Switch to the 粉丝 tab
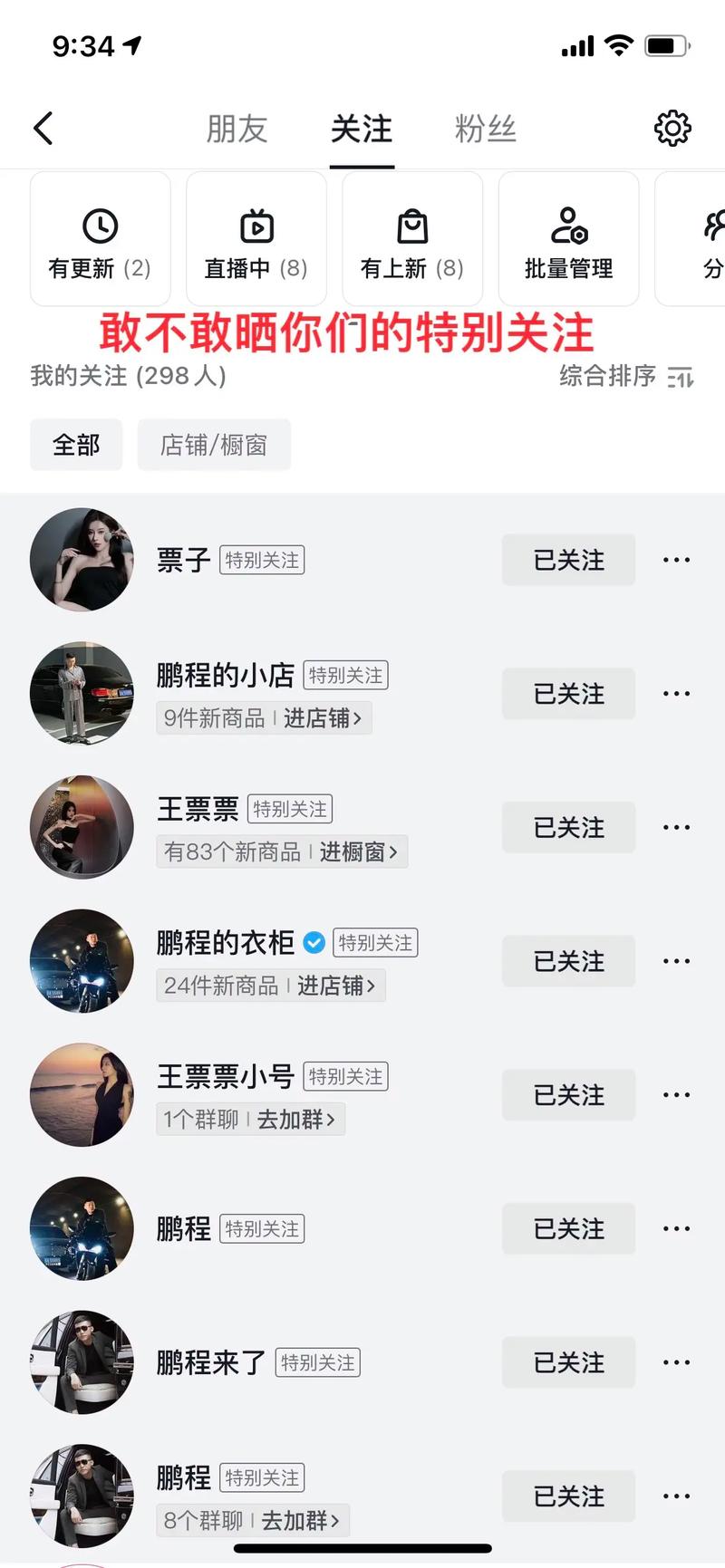The image size is (725, 1568). (x=486, y=128)
